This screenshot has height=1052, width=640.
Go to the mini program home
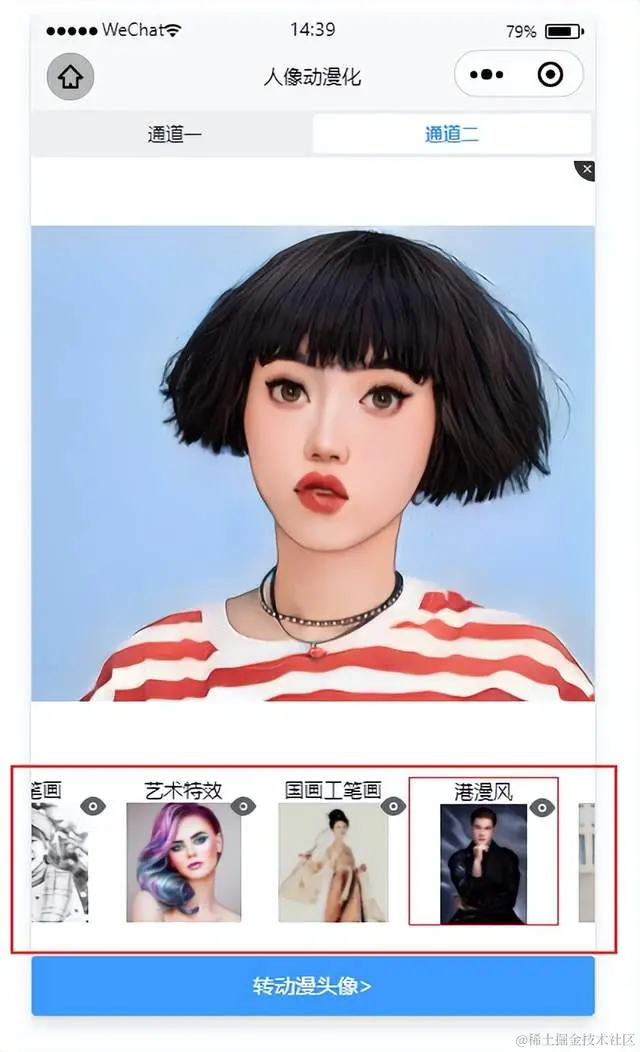70,77
